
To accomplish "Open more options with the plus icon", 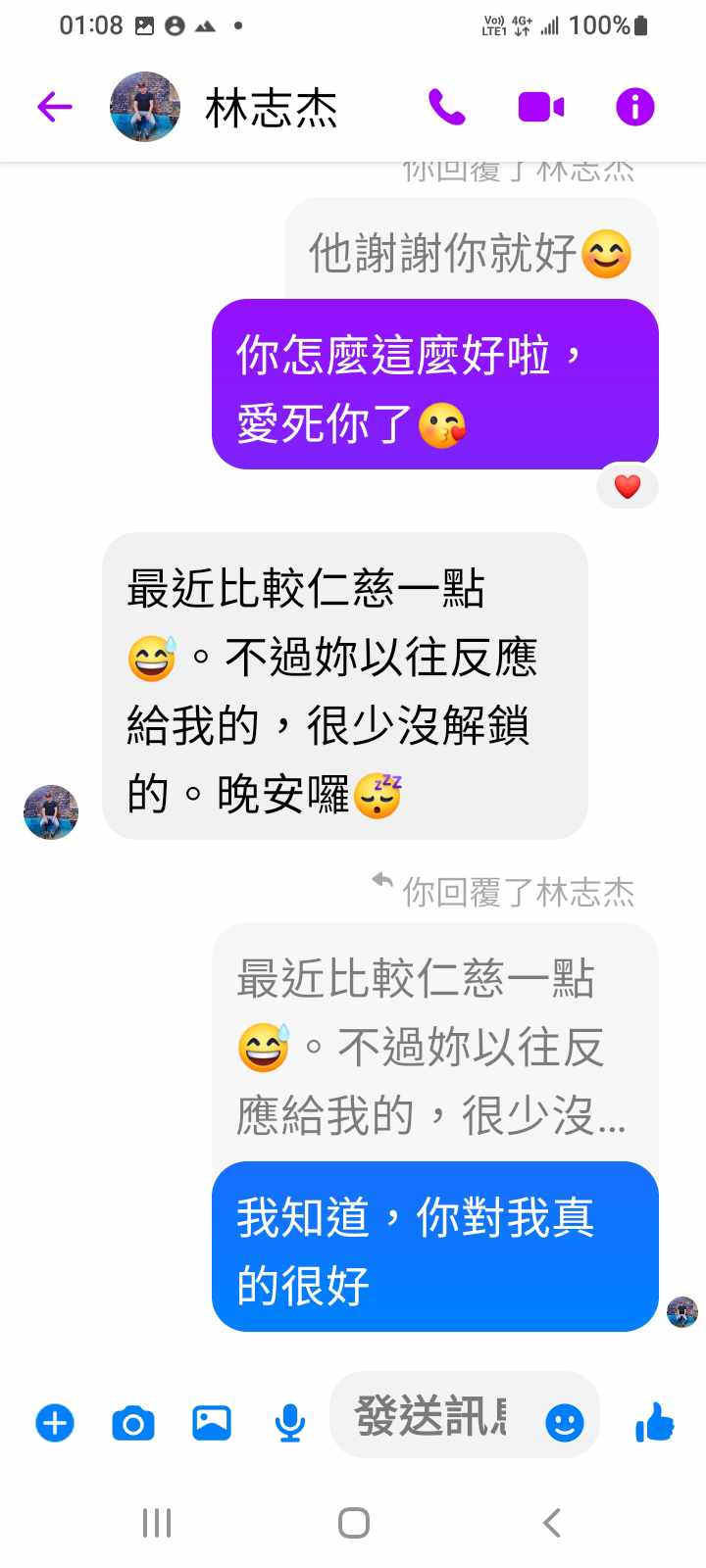I will coord(55,1423).
